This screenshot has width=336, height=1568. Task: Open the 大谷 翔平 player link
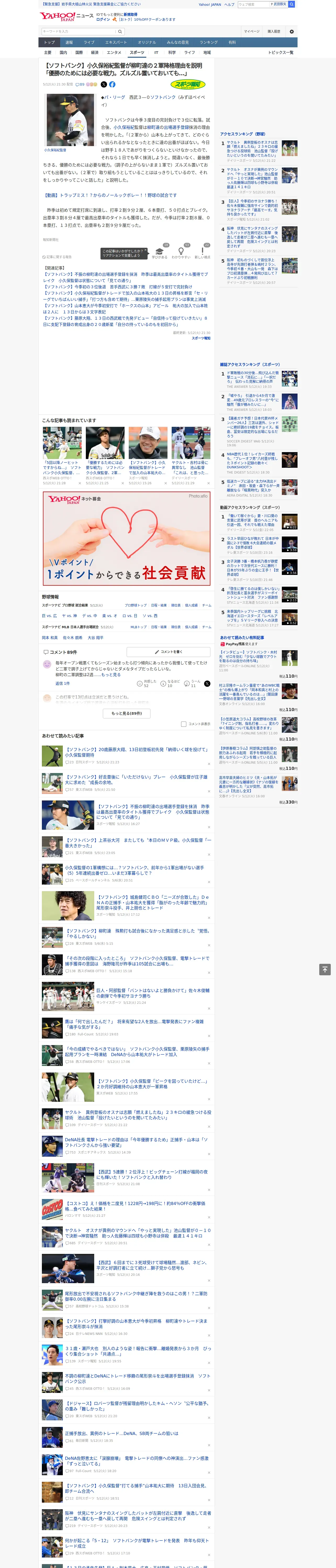[95, 638]
